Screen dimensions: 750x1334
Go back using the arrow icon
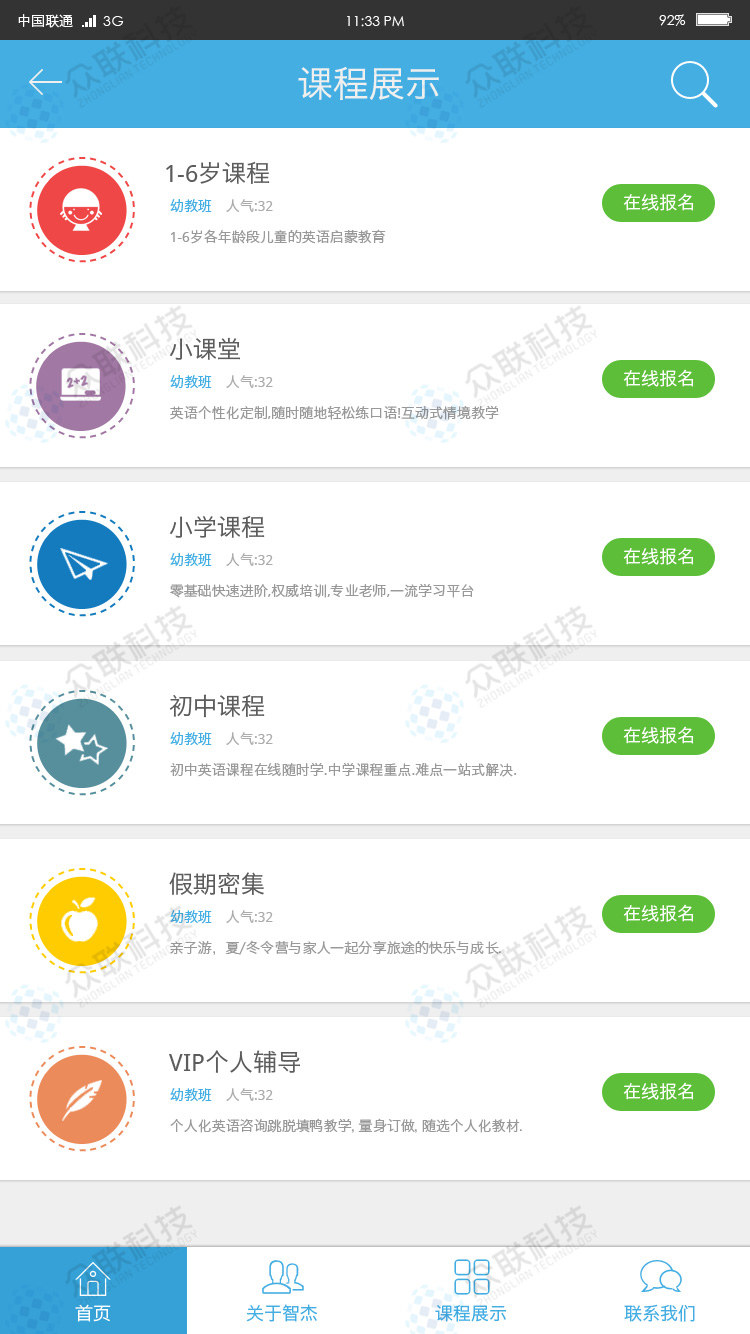45,83
